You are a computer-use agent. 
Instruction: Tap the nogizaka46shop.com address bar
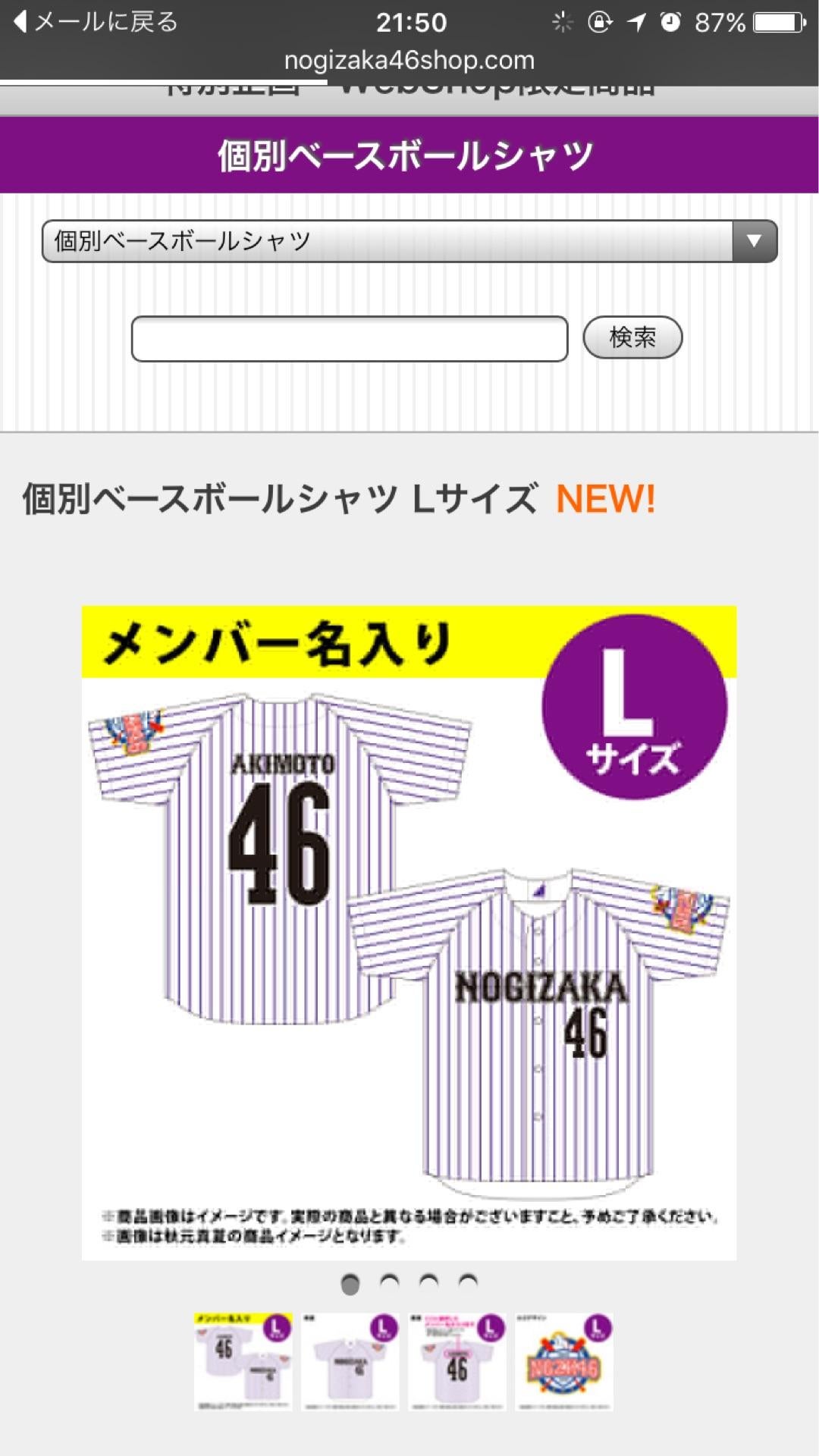409,61
